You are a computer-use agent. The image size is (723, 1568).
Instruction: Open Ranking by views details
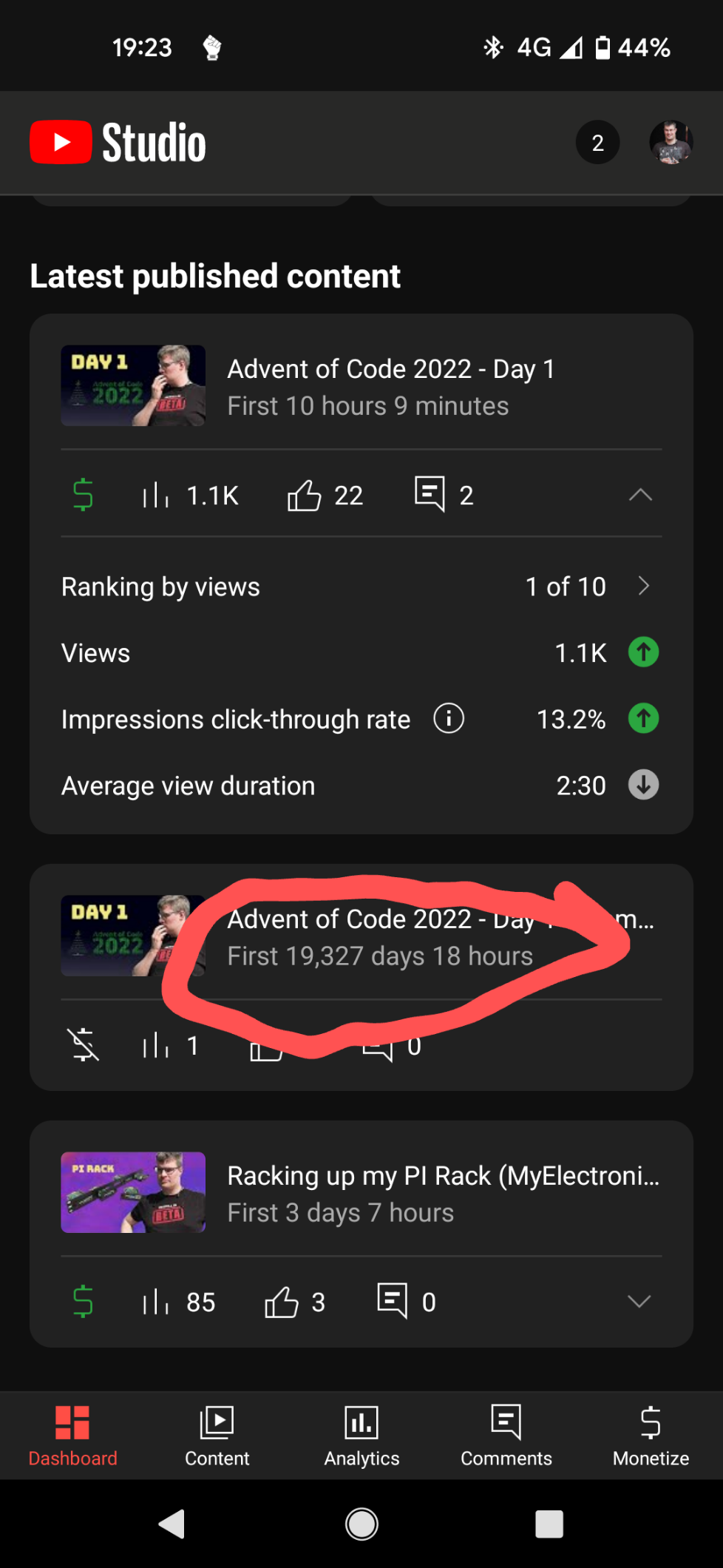pos(643,587)
